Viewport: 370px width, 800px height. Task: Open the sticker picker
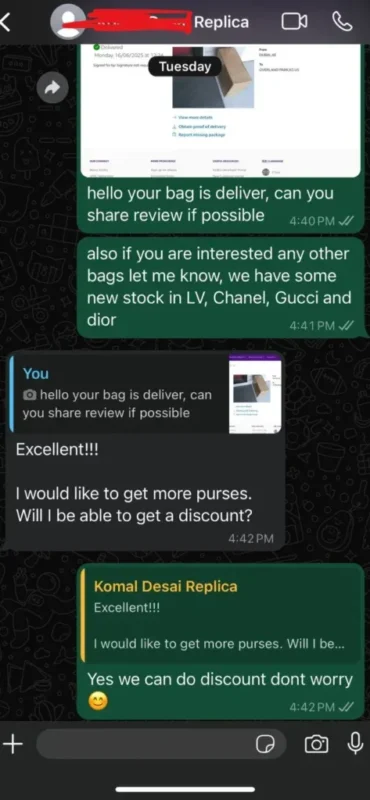coord(265,745)
